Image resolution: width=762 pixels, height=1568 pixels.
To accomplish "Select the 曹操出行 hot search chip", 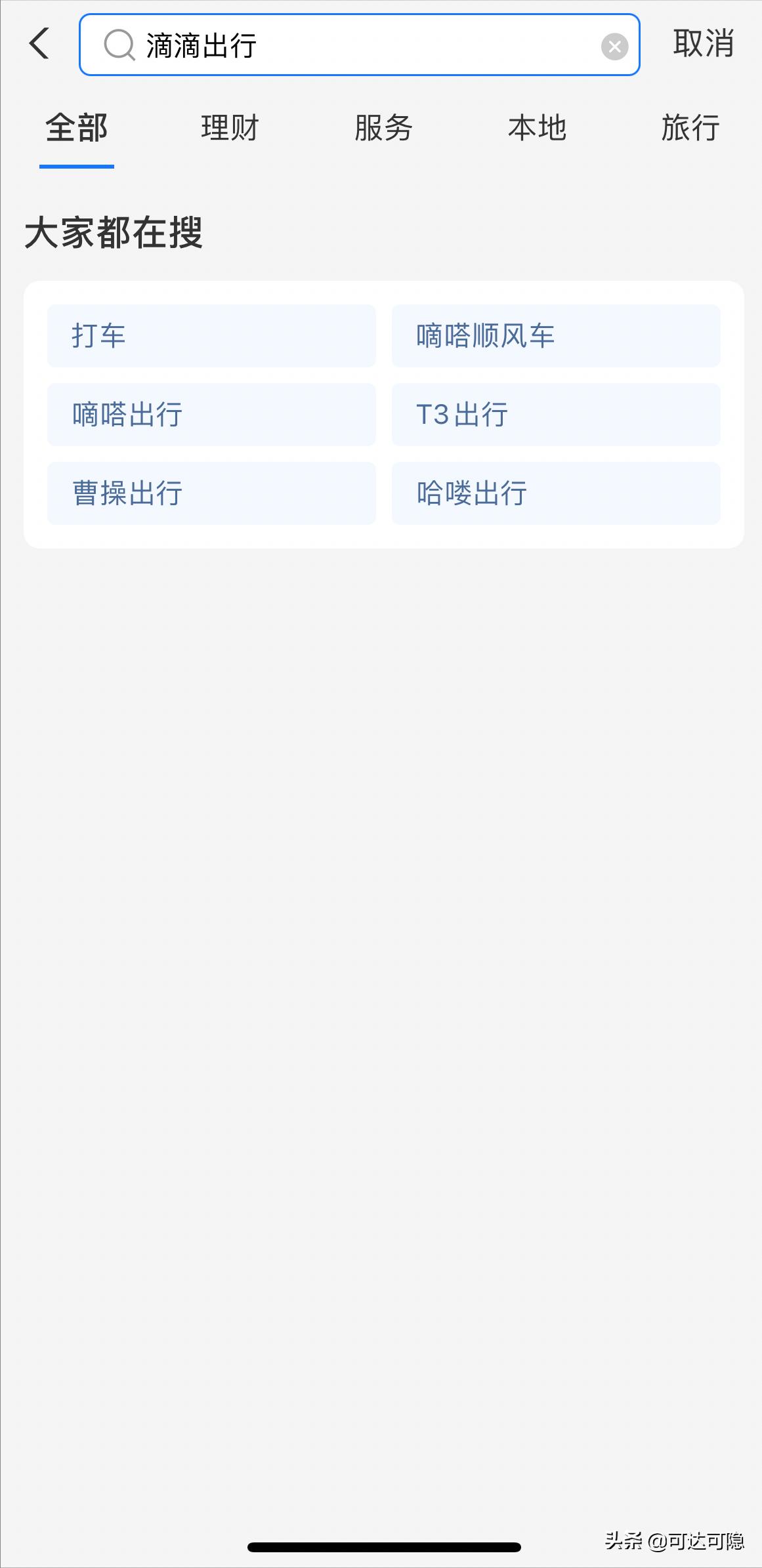I will pyautogui.click(x=211, y=493).
